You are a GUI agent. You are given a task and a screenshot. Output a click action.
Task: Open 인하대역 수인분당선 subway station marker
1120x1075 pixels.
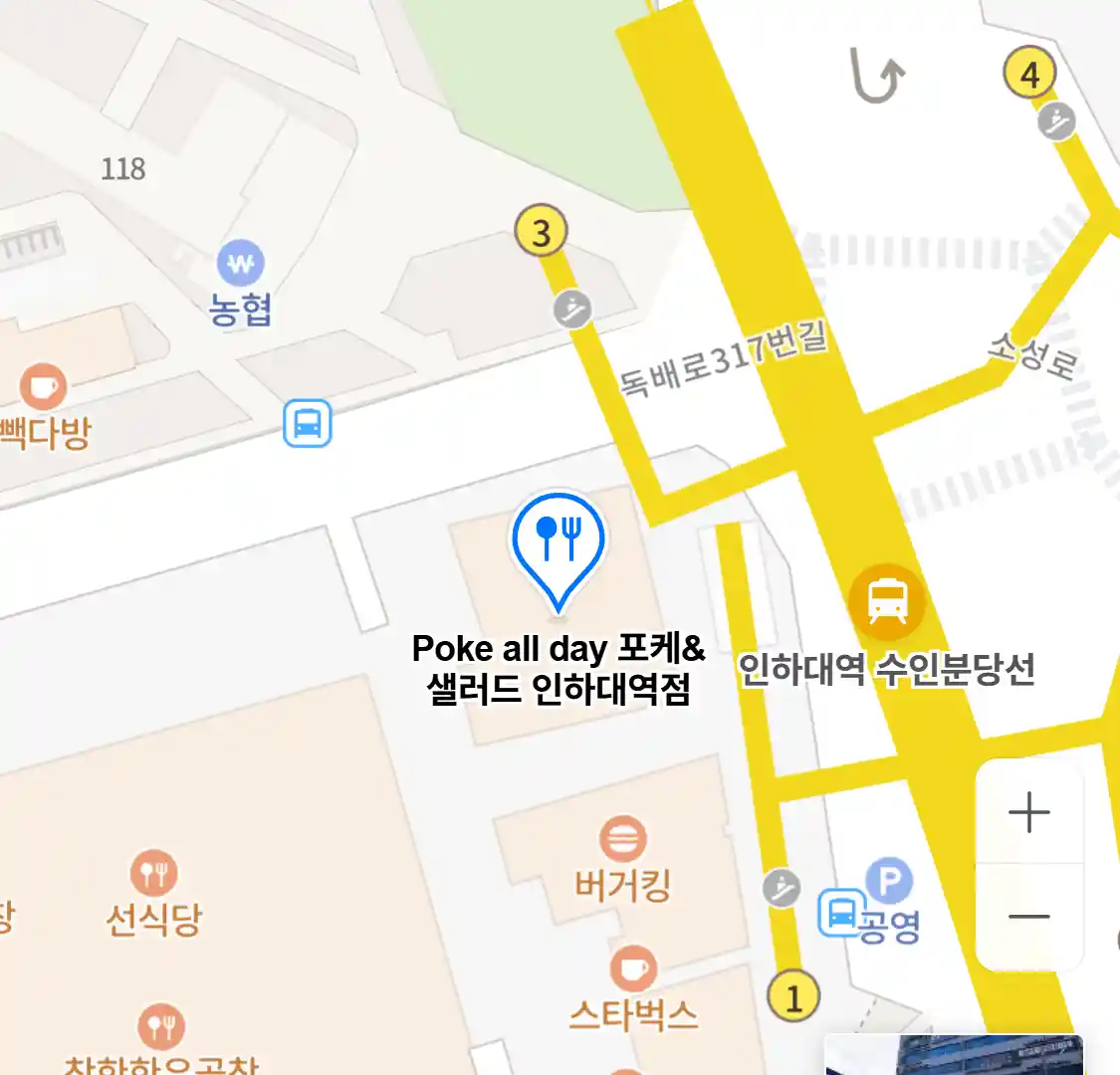(x=886, y=601)
